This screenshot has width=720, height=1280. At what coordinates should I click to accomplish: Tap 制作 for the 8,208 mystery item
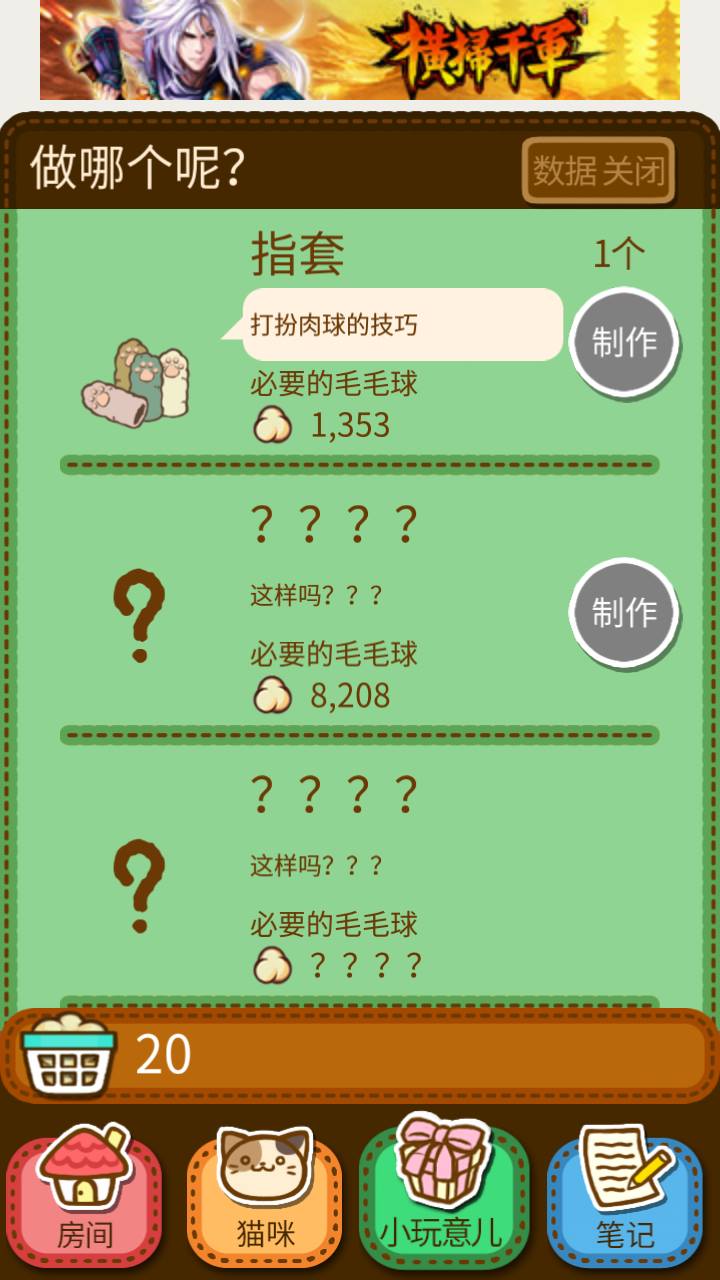pyautogui.click(x=624, y=612)
